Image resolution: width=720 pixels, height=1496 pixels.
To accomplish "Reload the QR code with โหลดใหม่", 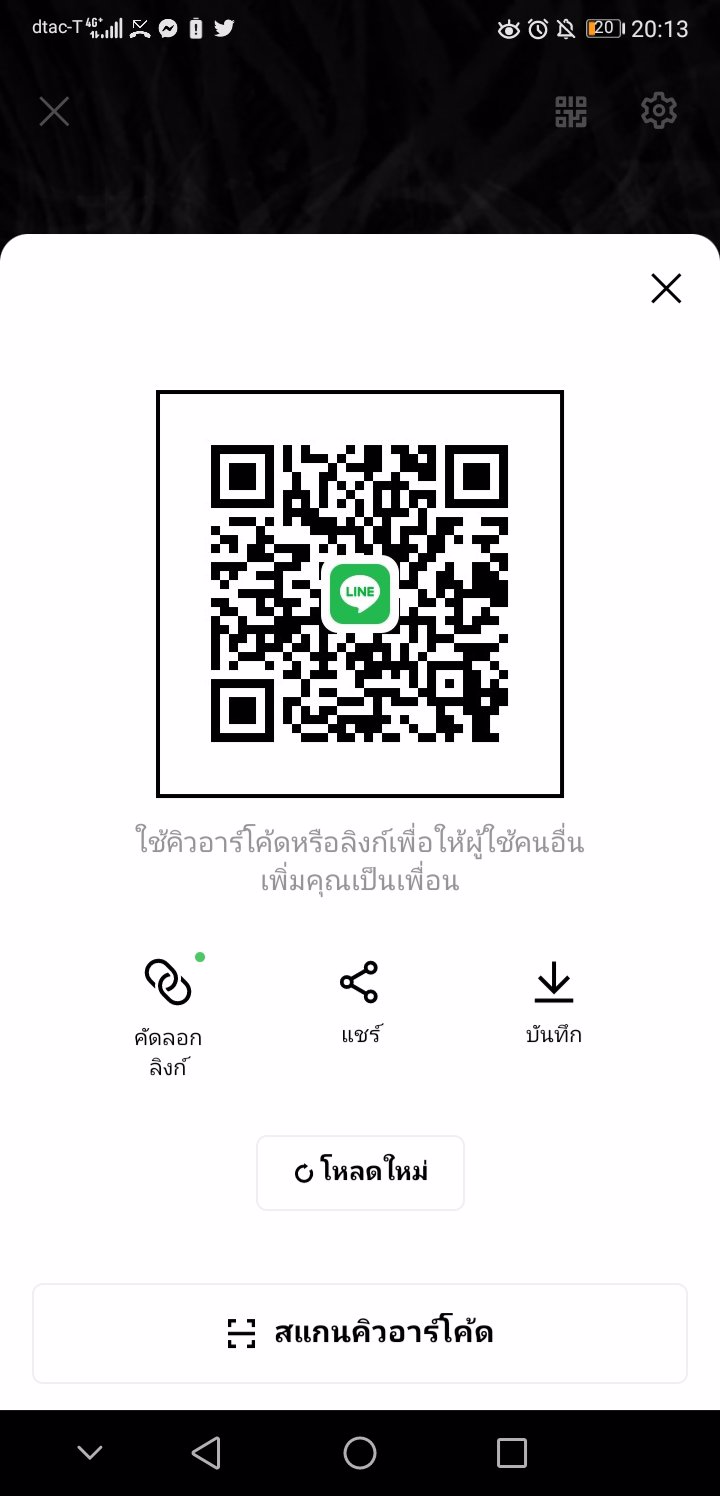I will 360,1172.
